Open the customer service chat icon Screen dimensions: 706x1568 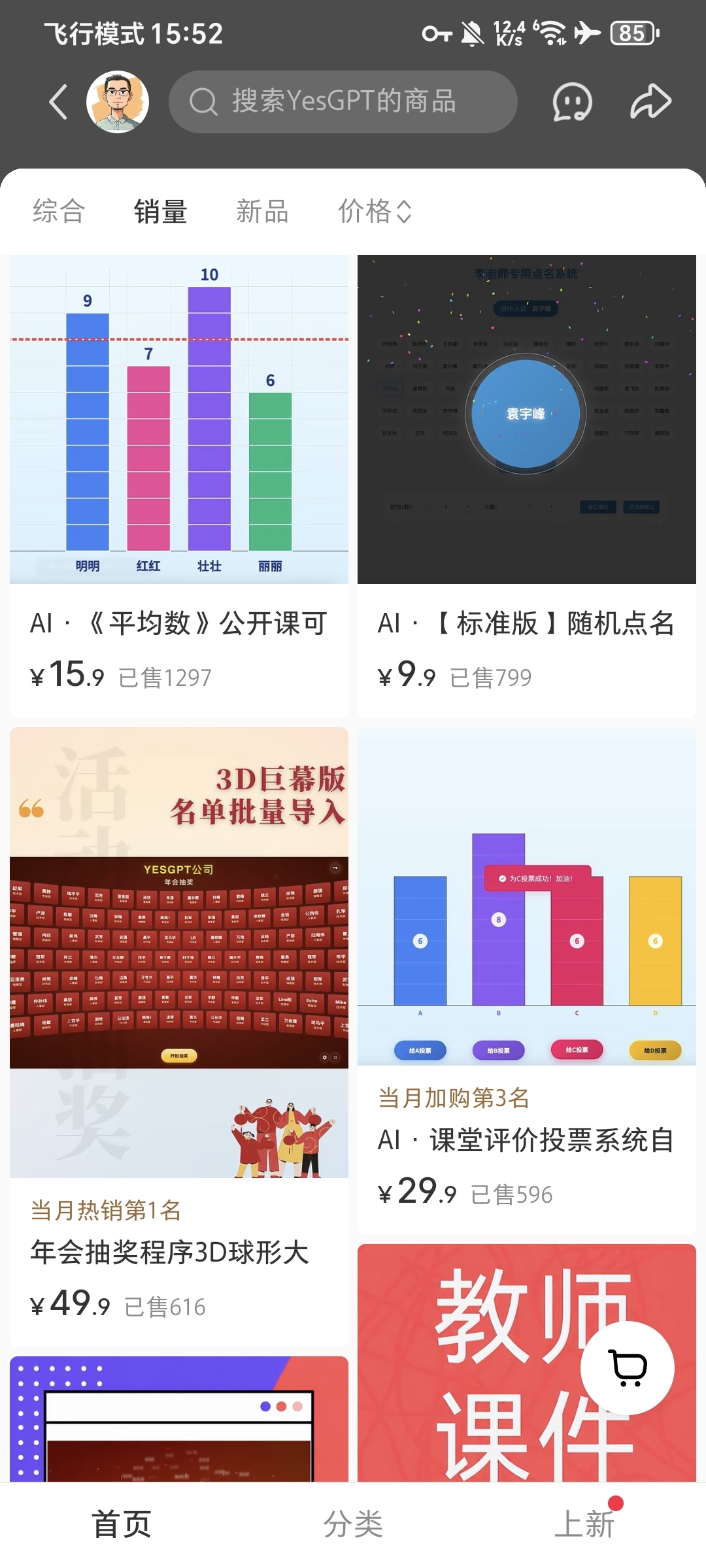coord(572,102)
